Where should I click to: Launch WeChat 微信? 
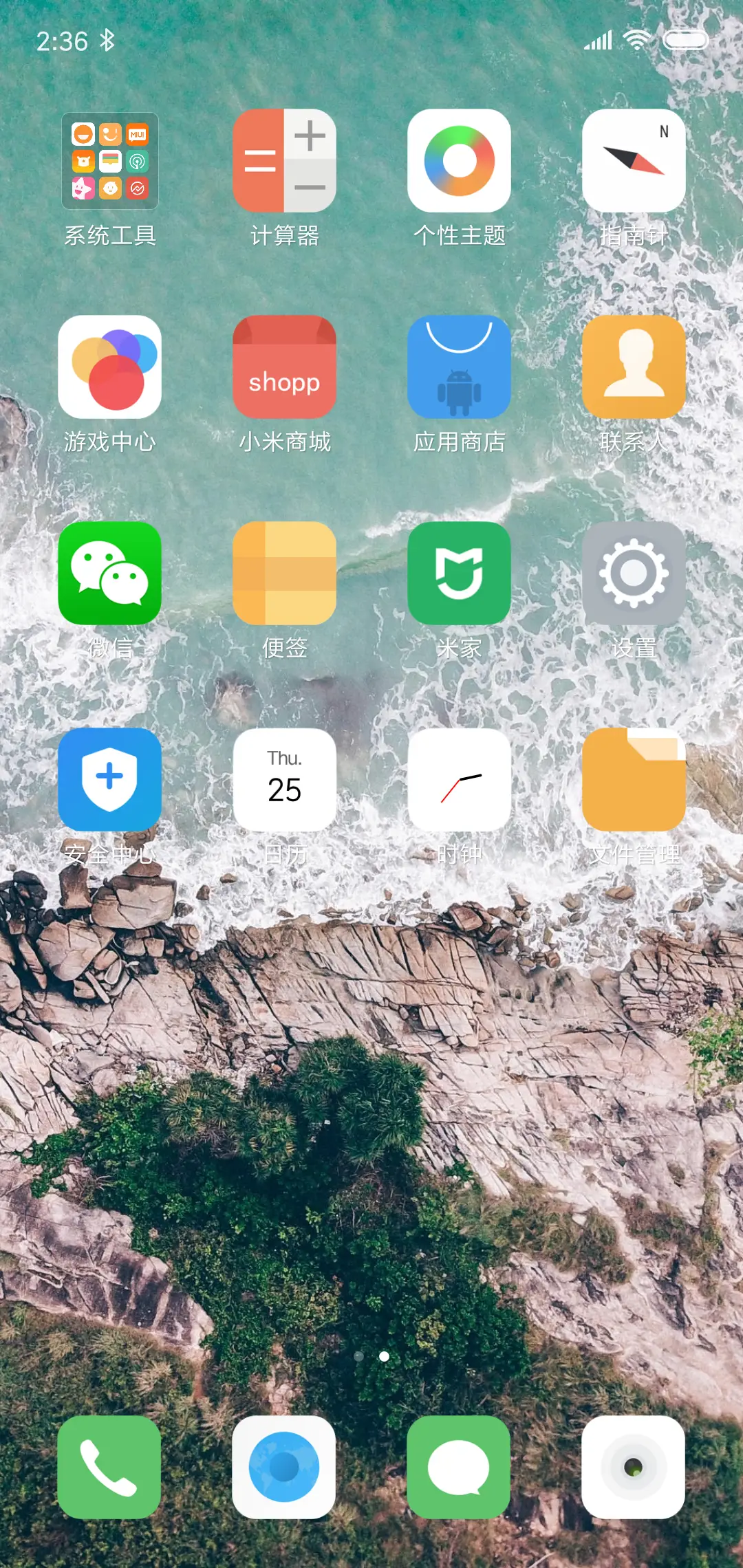click(x=110, y=573)
